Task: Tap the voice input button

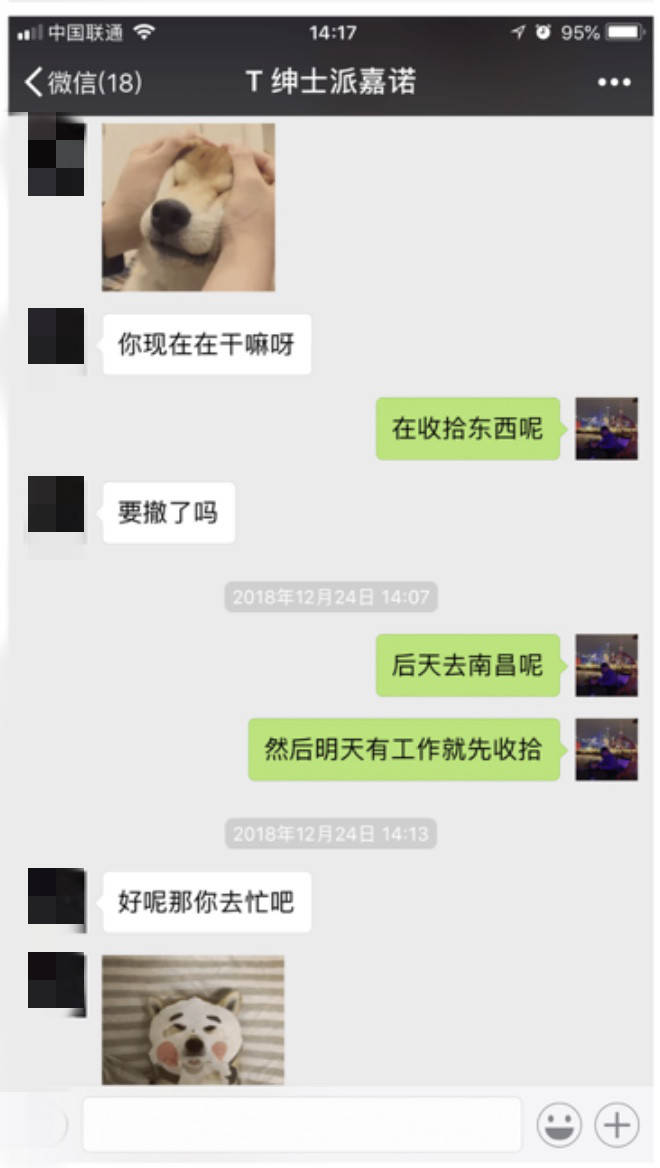Action: tap(44, 1126)
